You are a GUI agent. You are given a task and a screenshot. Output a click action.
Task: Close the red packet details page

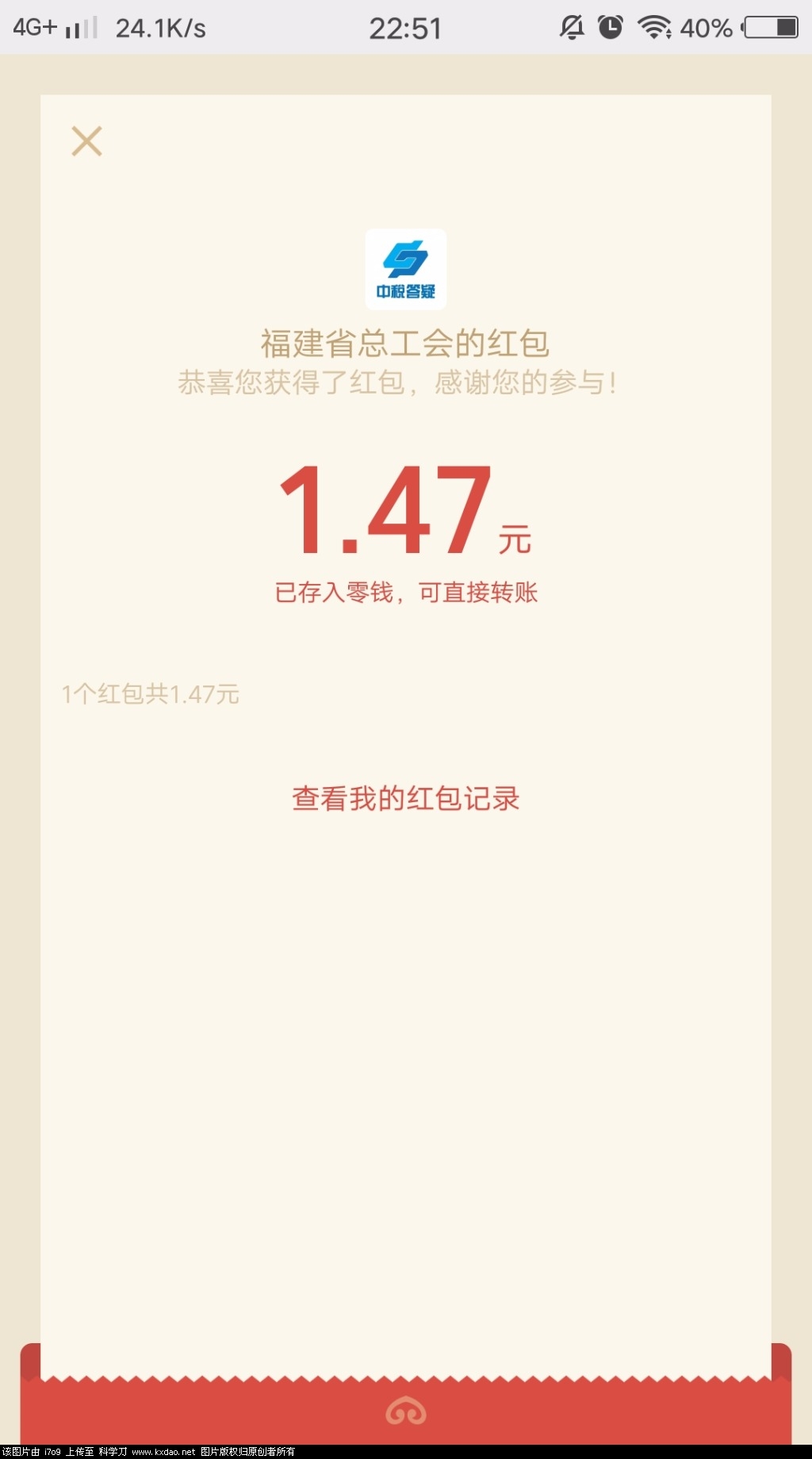tap(86, 141)
